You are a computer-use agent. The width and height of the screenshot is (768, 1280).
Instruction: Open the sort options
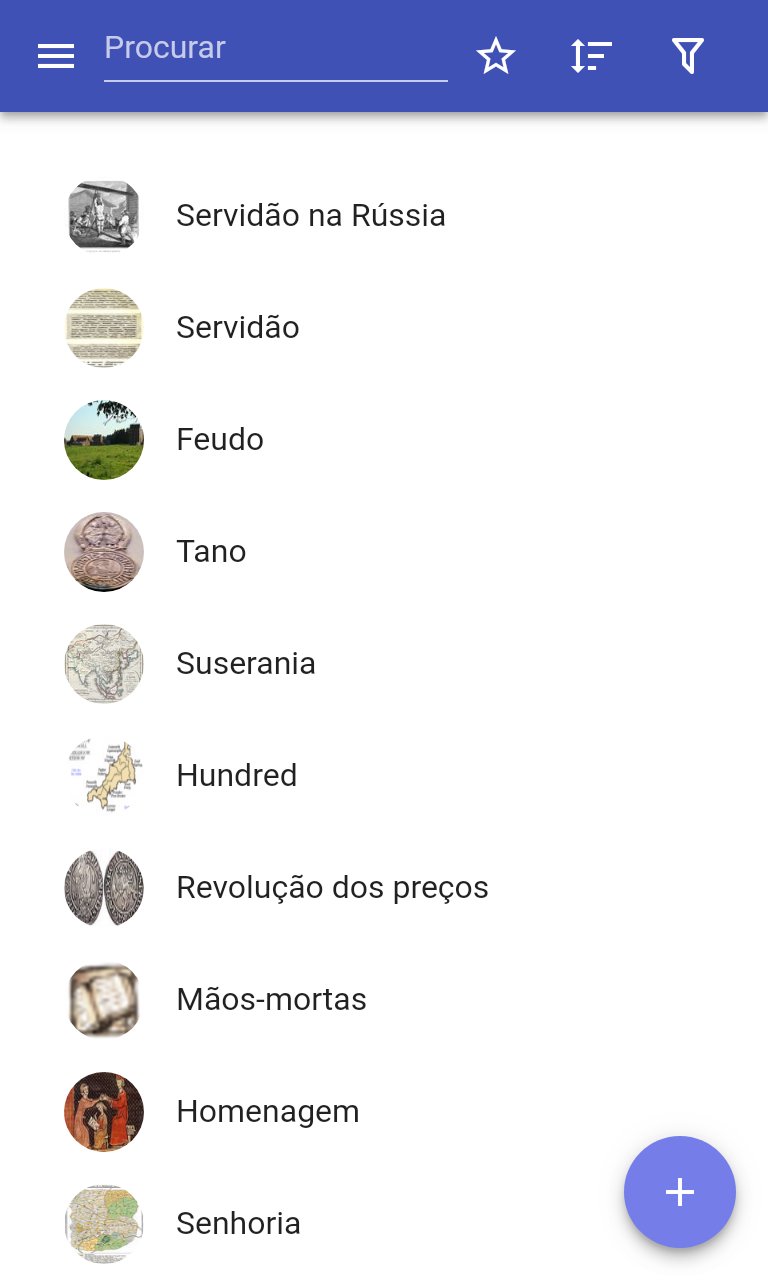tap(591, 57)
